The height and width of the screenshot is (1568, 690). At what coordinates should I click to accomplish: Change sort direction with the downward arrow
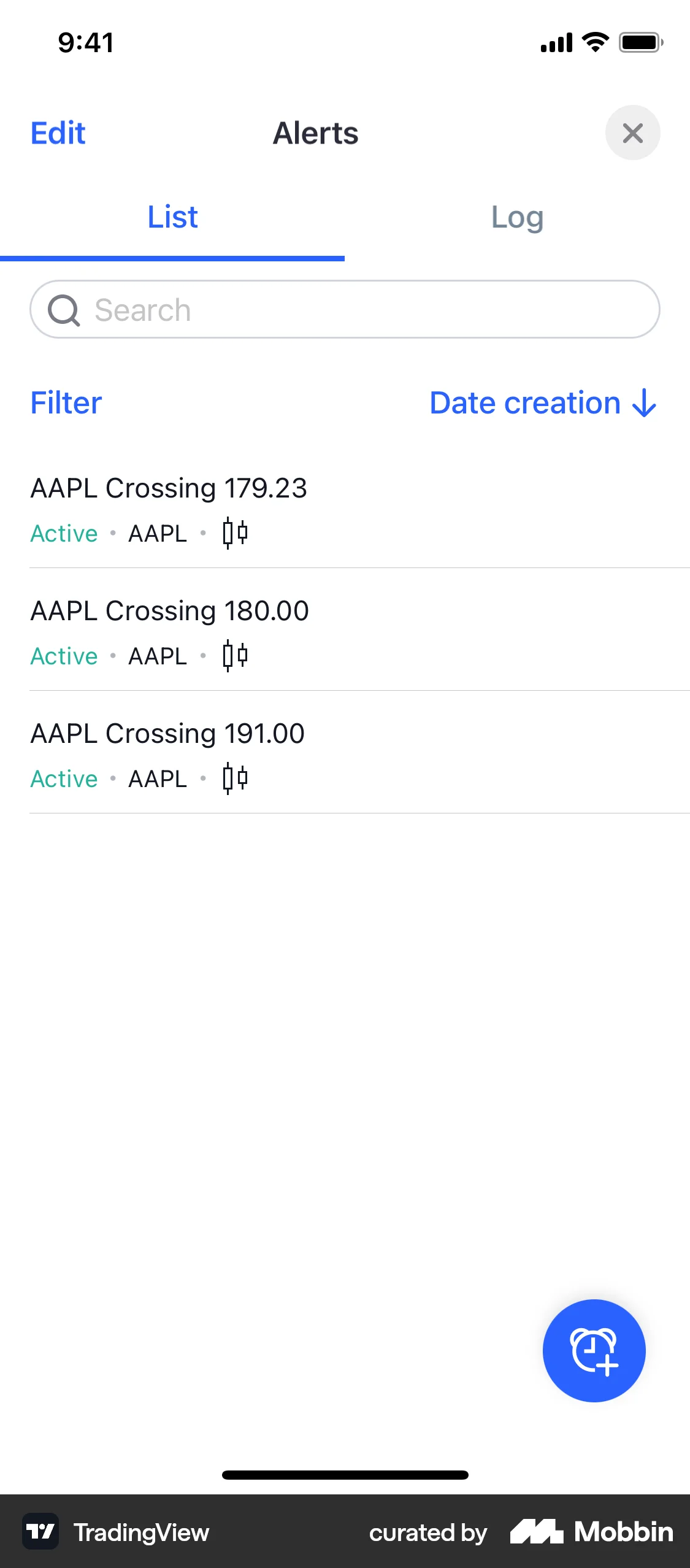tap(643, 403)
